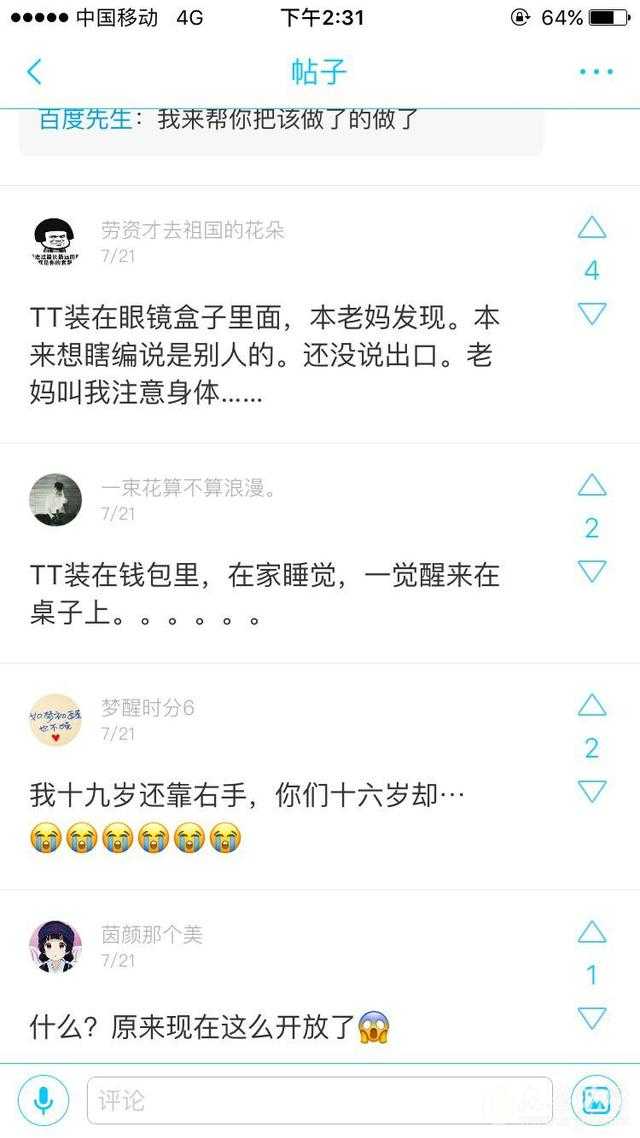Start voice input with the microphone icon
Viewport: 640px width, 1138px height.
[x=44, y=1101]
